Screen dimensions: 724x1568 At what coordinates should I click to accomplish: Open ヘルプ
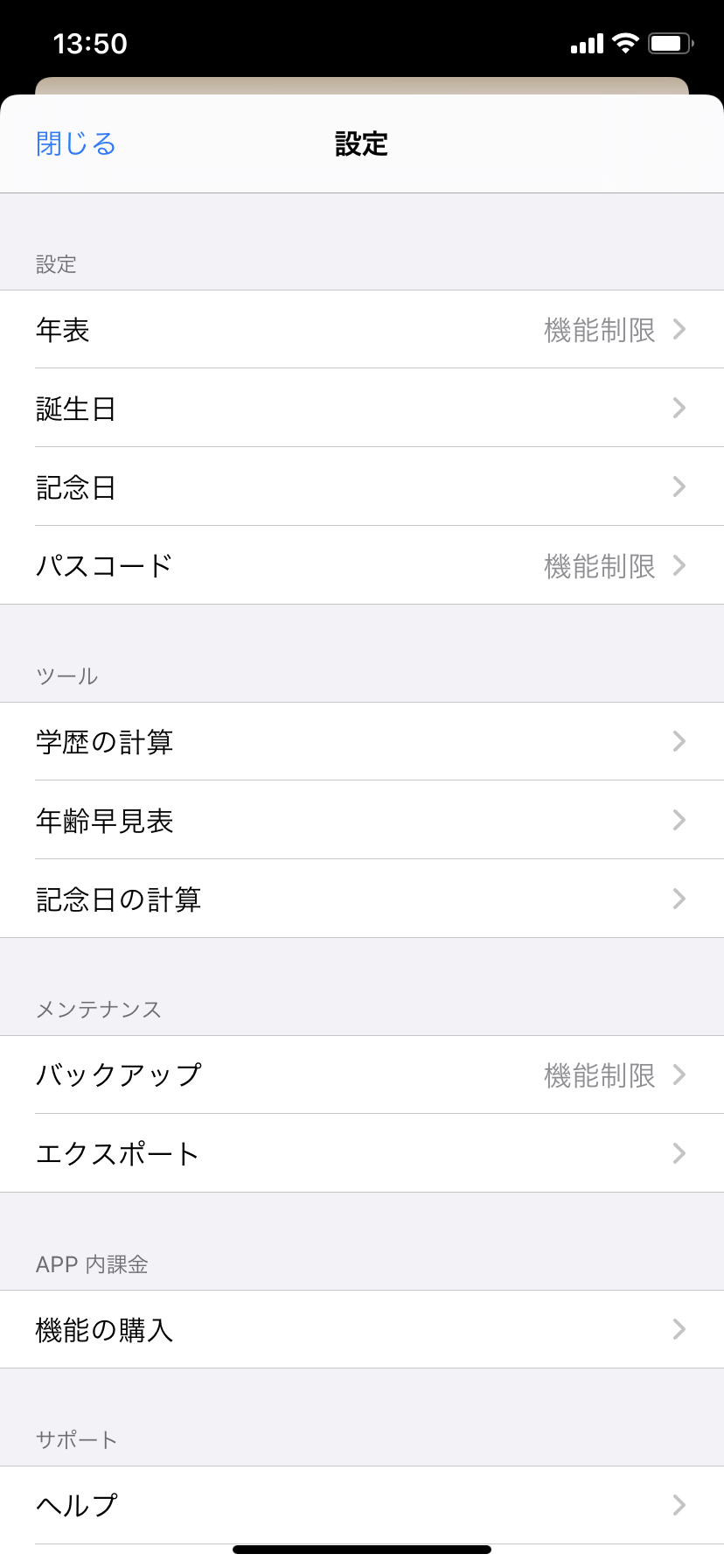[362, 1505]
